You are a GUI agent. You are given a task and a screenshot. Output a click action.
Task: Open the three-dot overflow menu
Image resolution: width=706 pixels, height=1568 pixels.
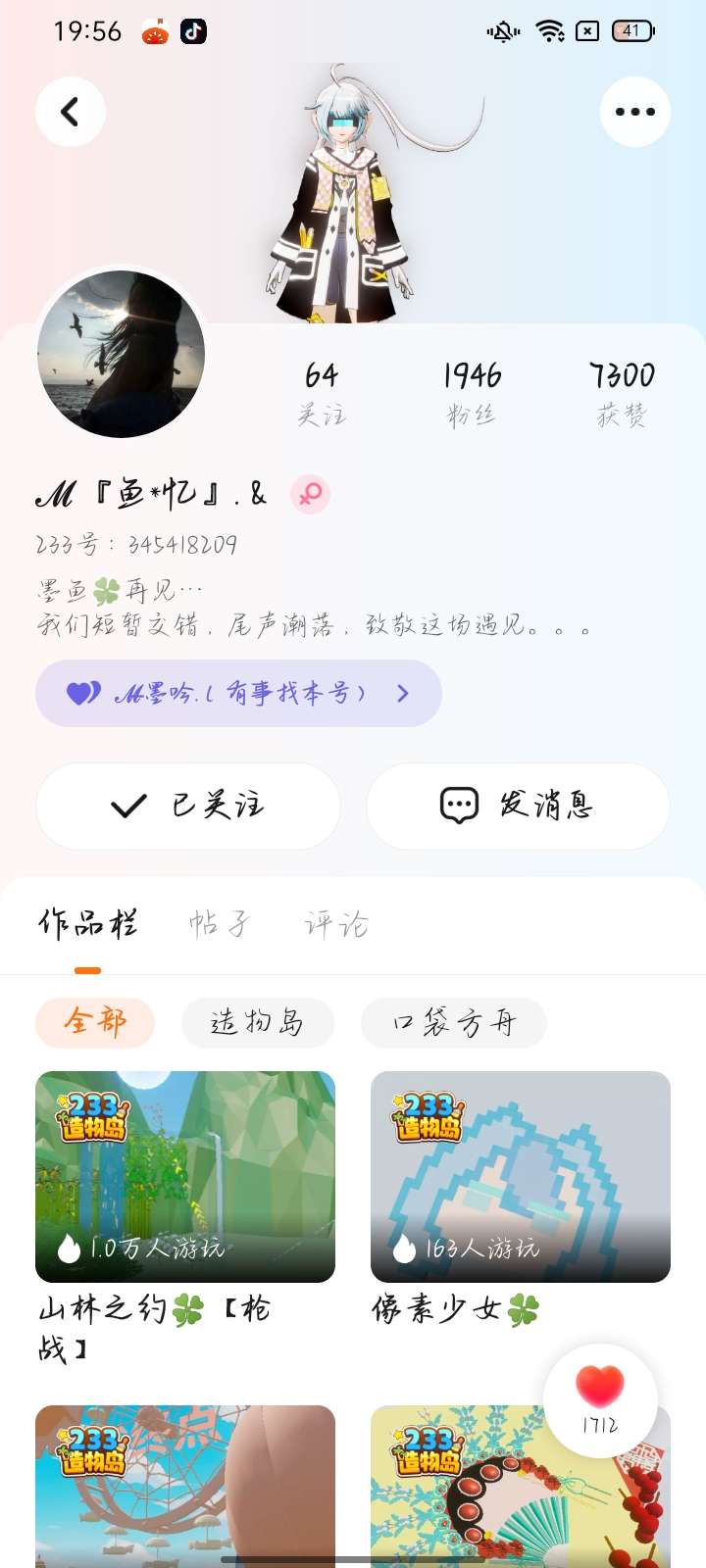tap(634, 112)
